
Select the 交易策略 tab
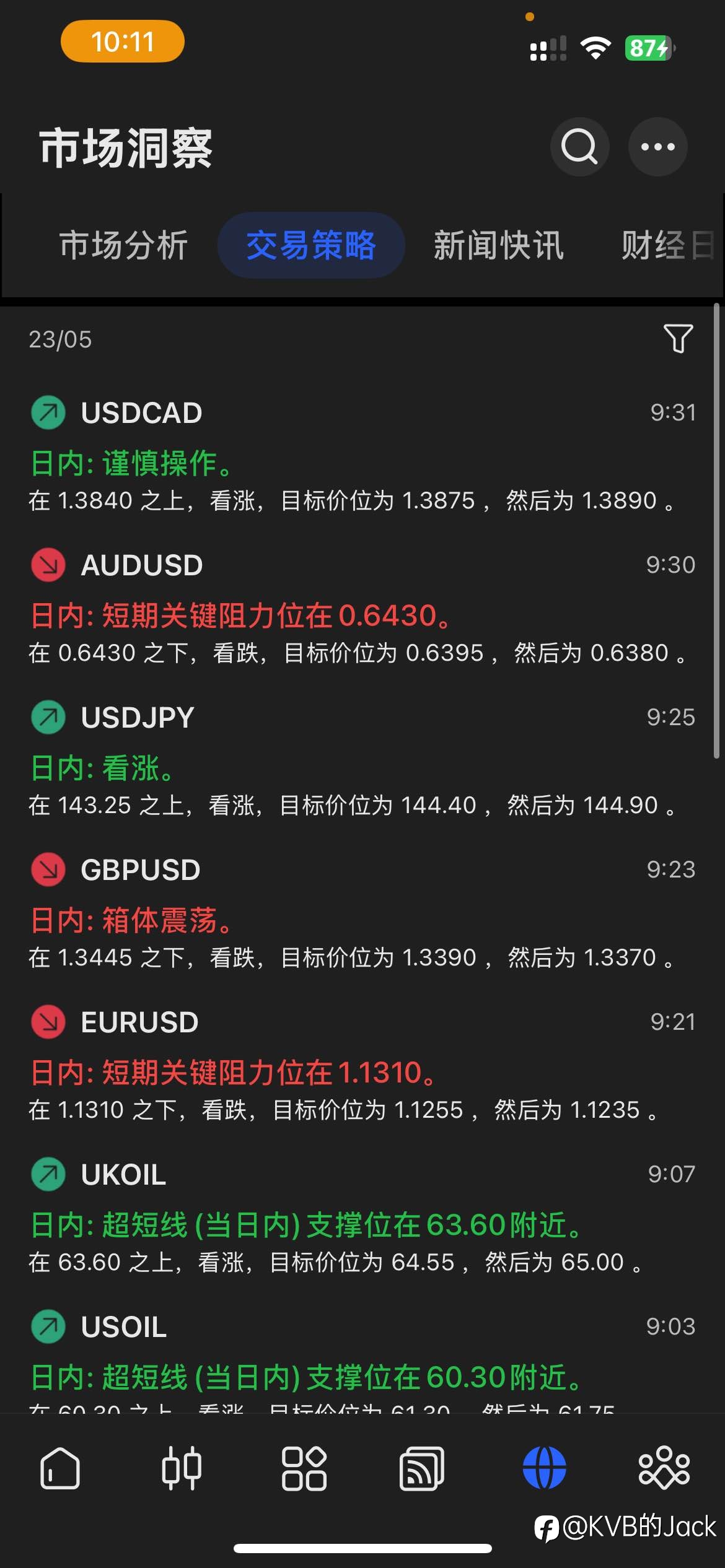click(311, 245)
